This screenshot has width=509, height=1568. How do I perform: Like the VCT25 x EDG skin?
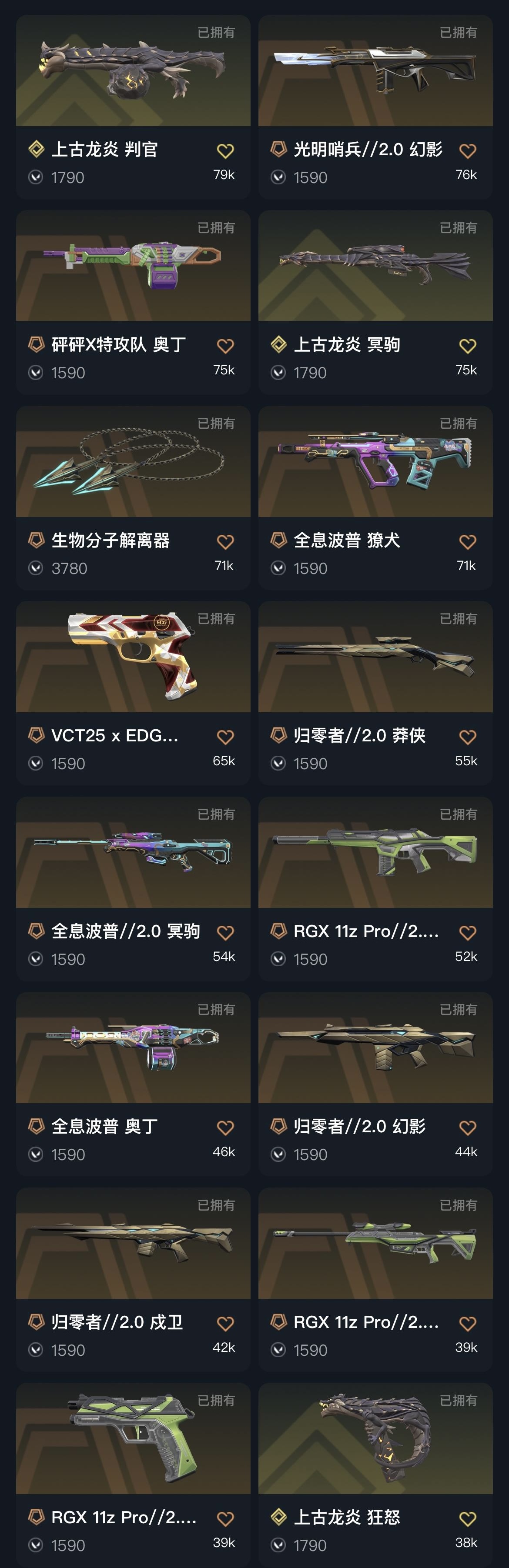tap(225, 737)
